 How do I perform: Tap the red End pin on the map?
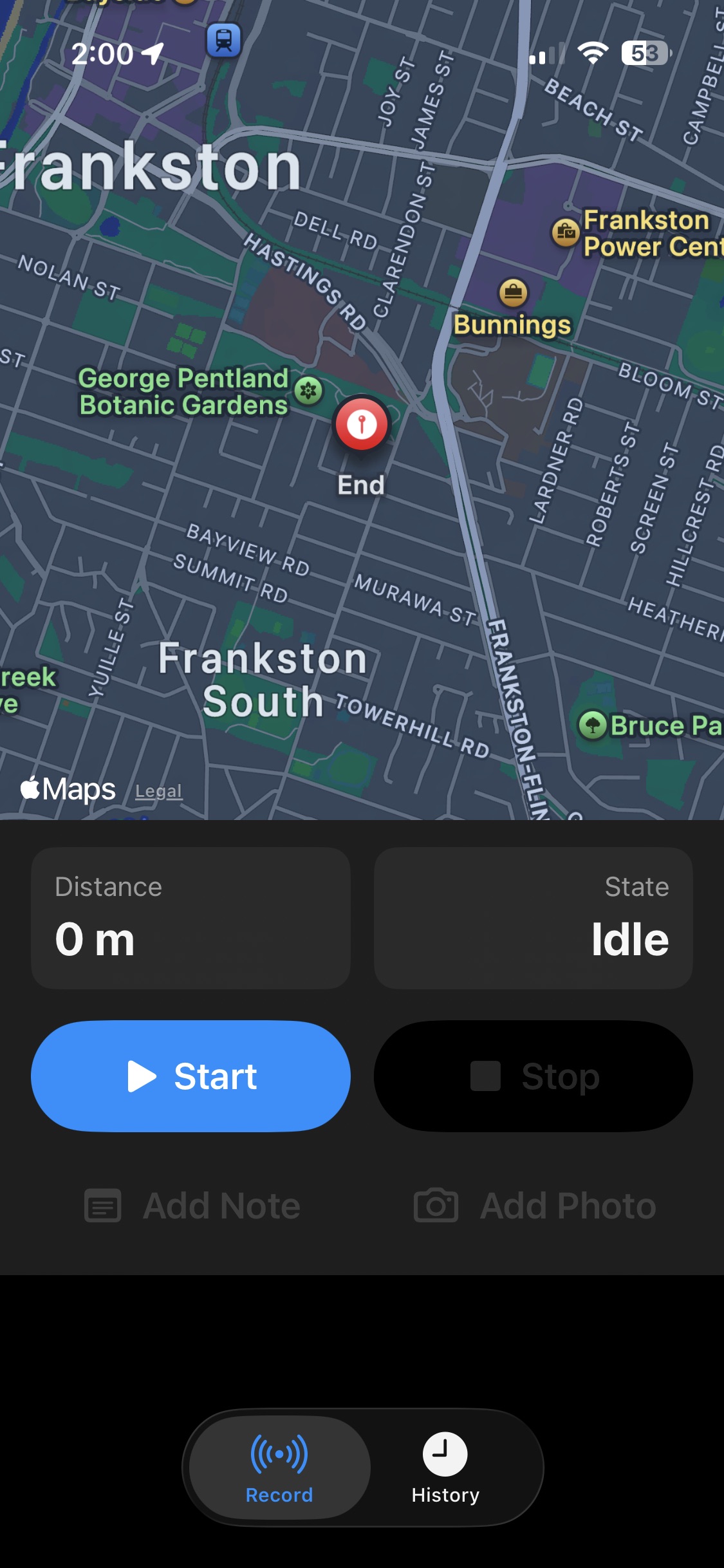362,425
